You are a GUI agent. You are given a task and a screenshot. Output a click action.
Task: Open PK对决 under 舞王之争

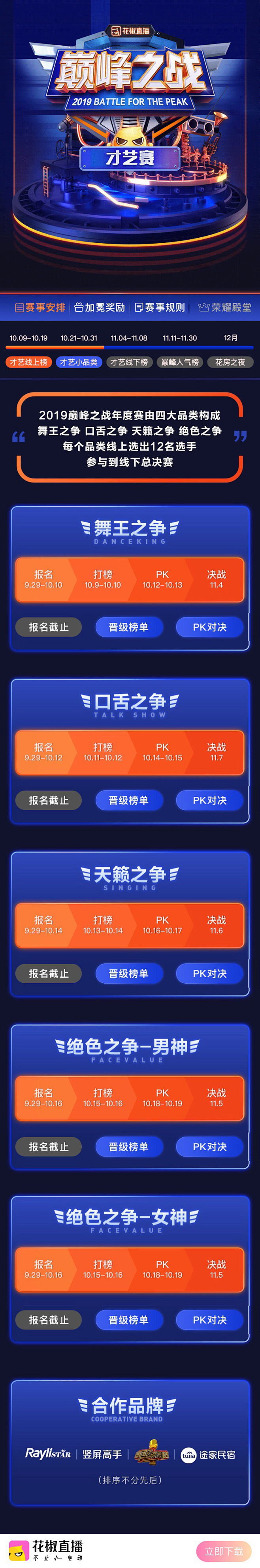tap(209, 627)
